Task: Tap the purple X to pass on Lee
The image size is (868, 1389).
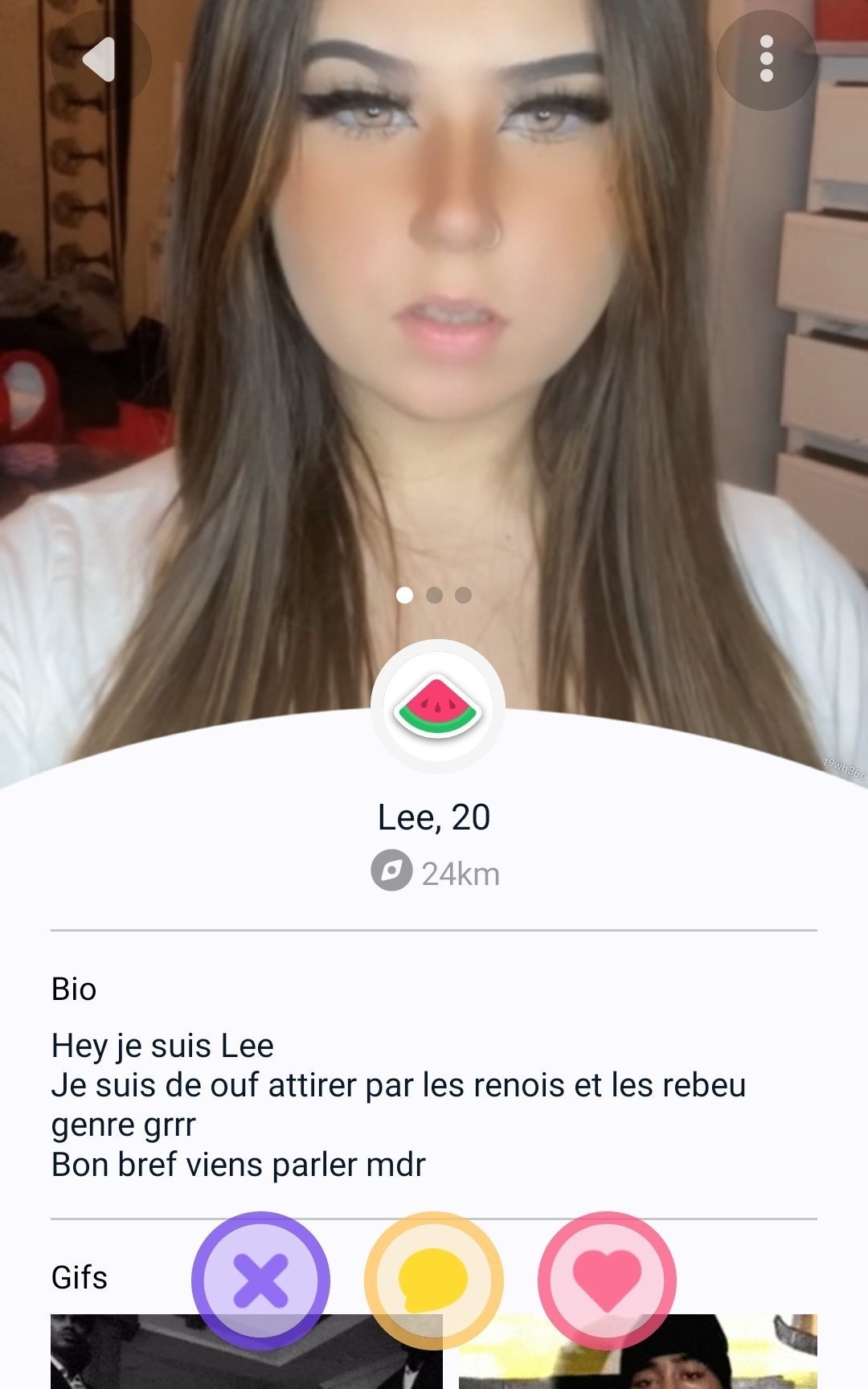Action: [260, 1280]
